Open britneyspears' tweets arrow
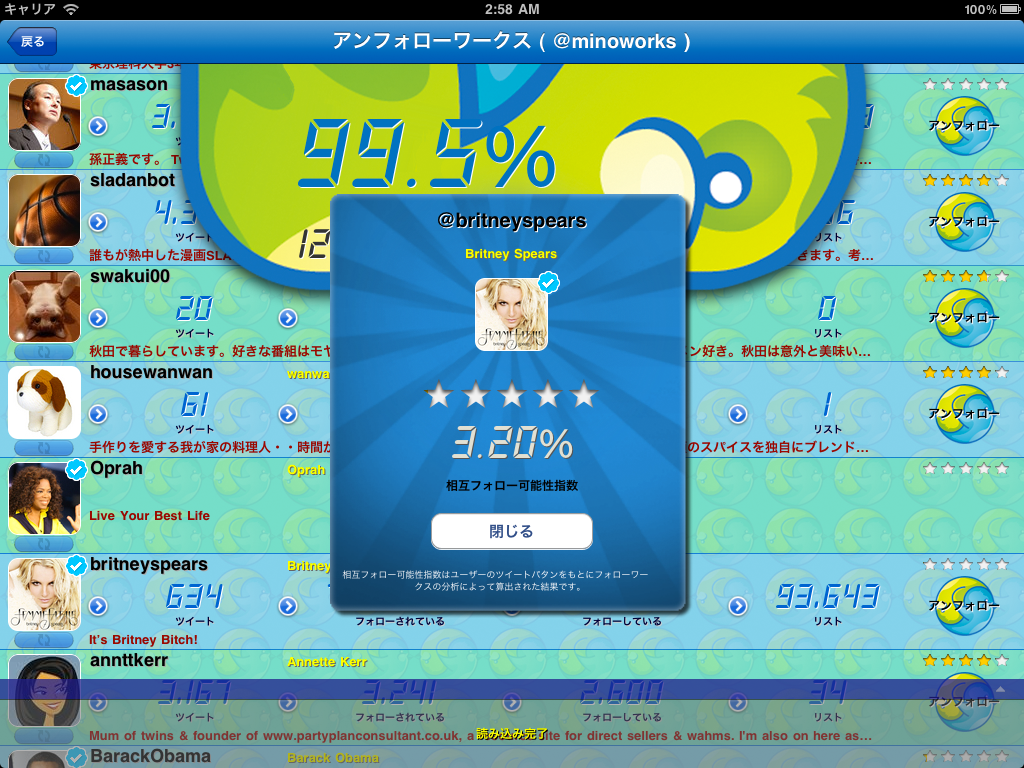Image resolution: width=1024 pixels, height=768 pixels. tap(98, 606)
